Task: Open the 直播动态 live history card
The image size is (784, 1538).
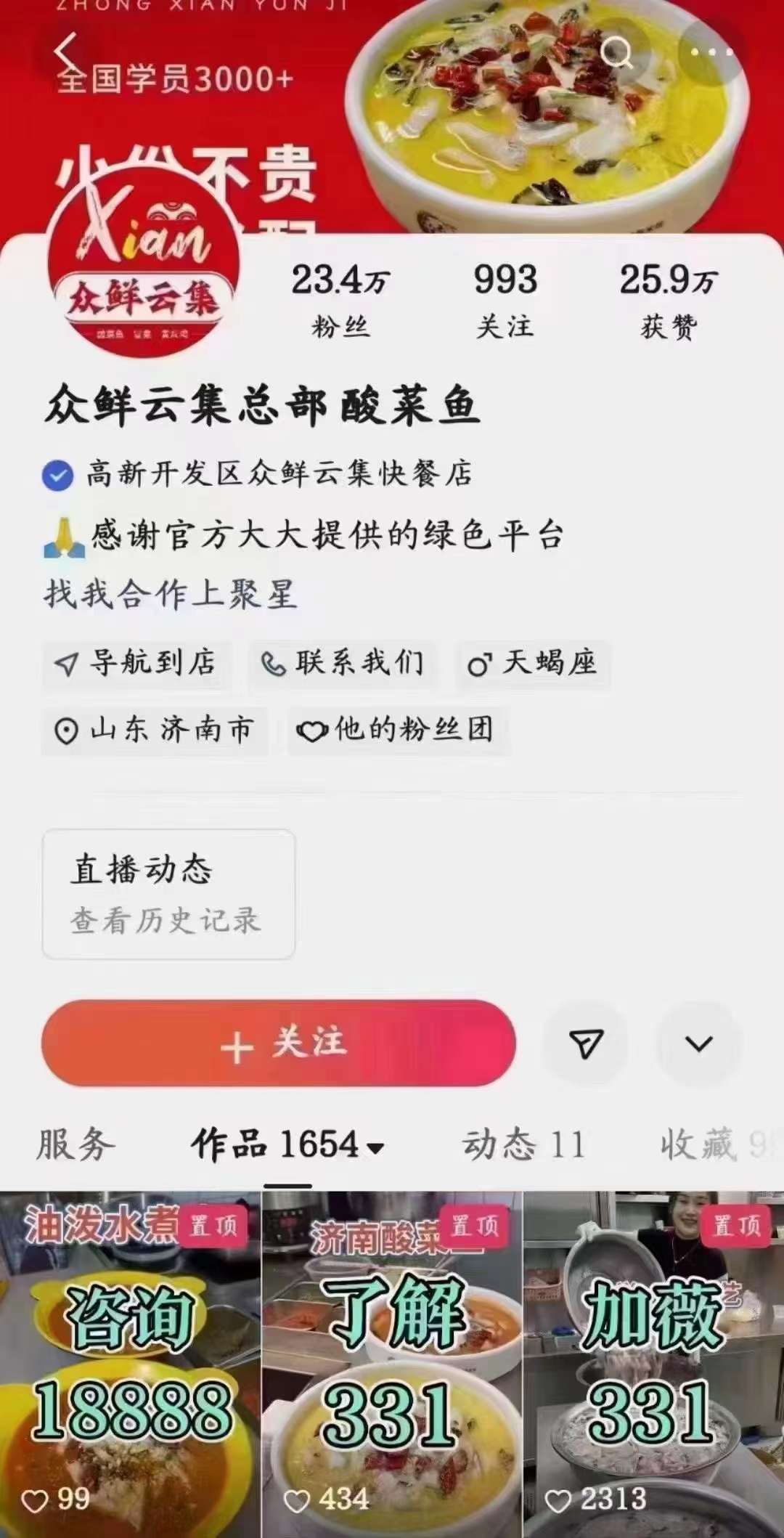Action: 168,894
